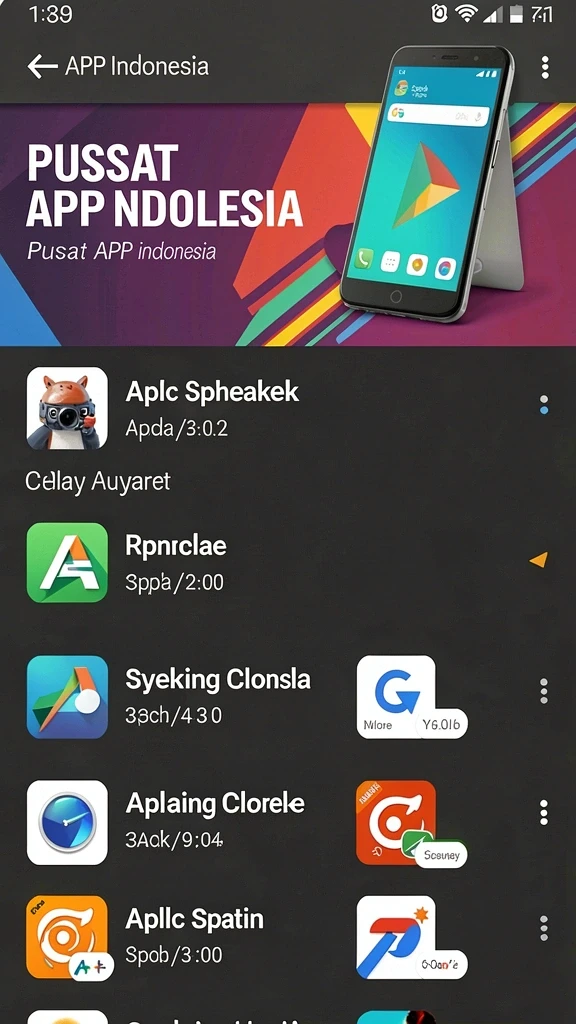The image size is (576, 1024).
Task: Open options for Aplc Spheakek
Action: 543,404
